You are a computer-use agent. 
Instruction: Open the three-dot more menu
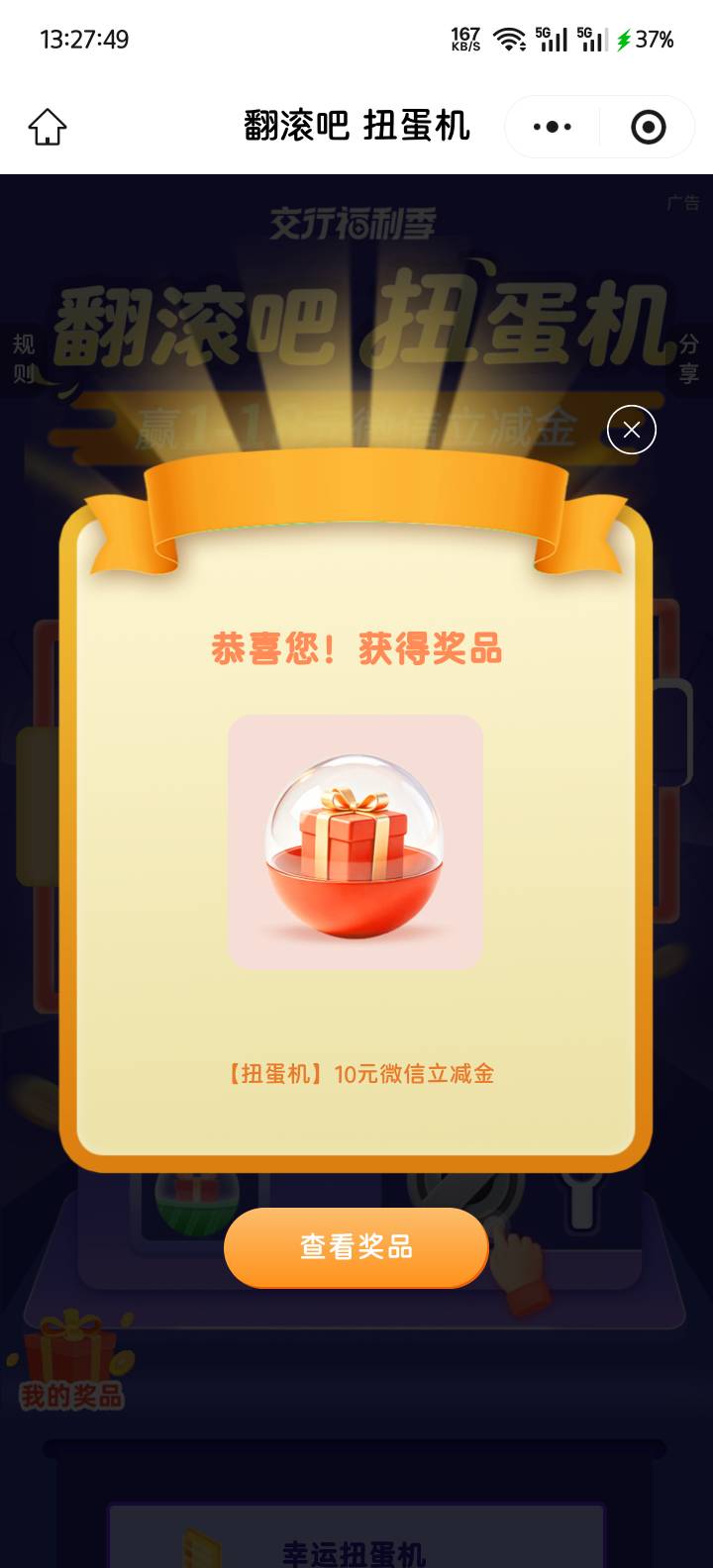pyautogui.click(x=553, y=127)
